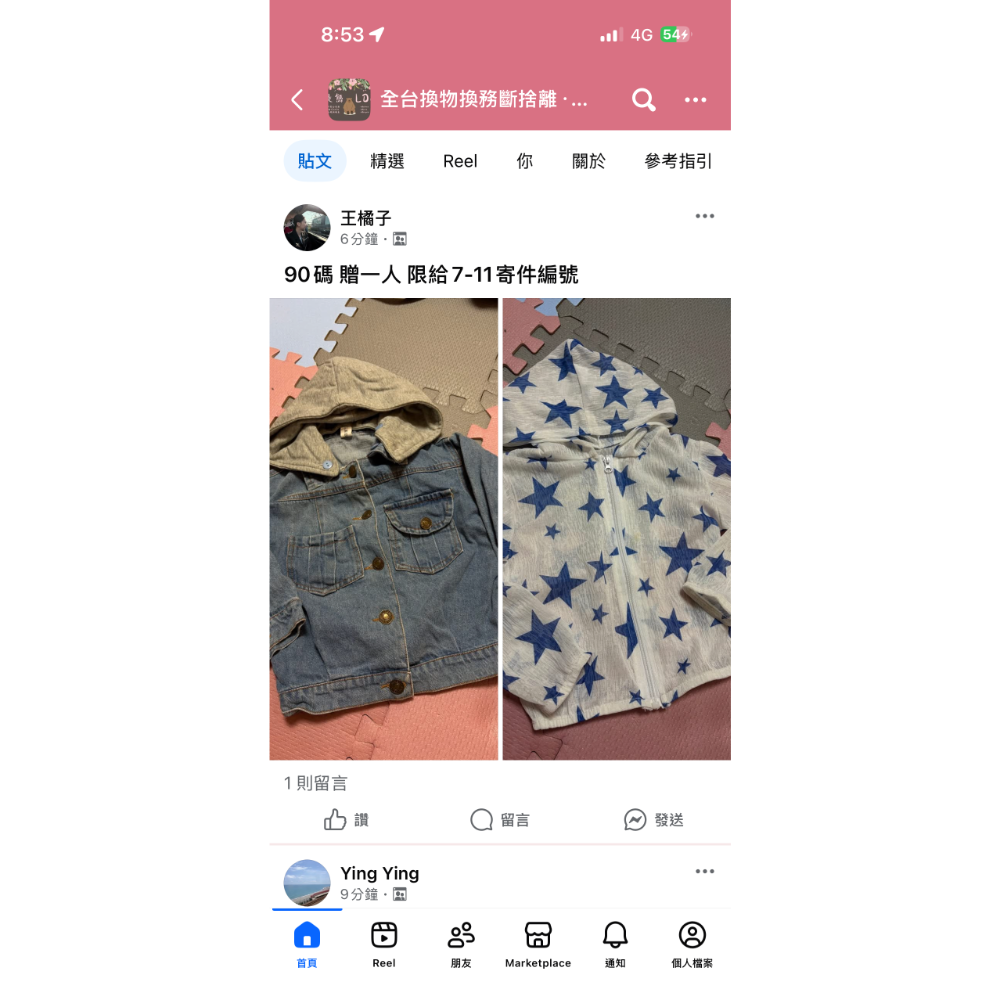Switch to the group's Reel tab
This screenshot has height=1000, width=1000.
point(460,161)
